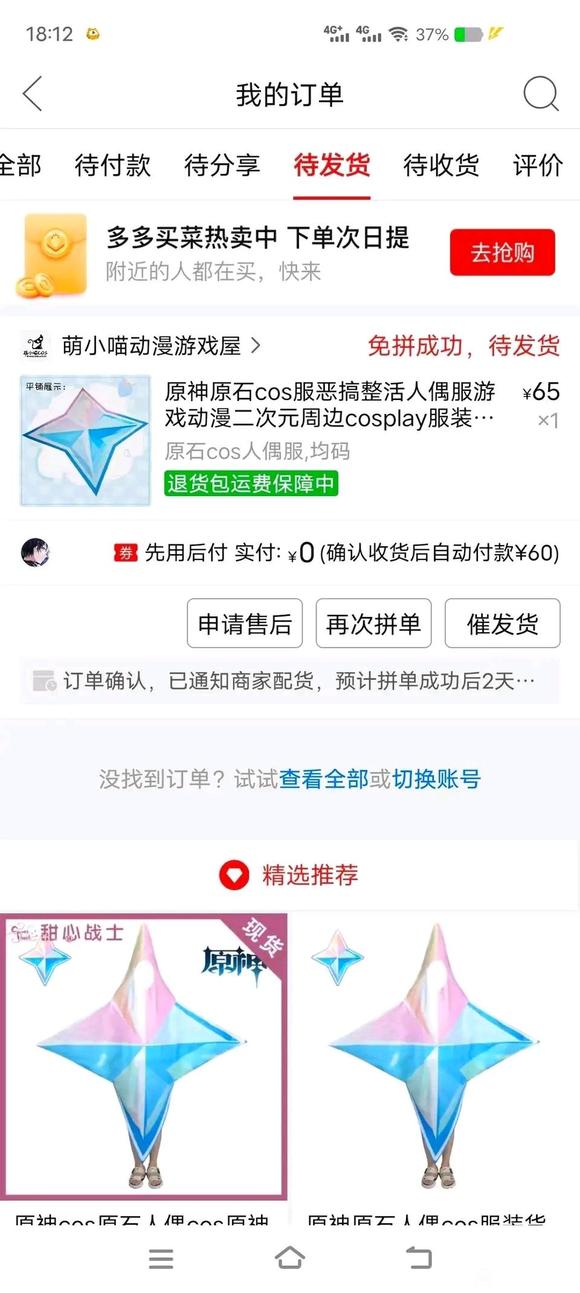Tap 申请售后 for this order
The image size is (580, 1293).
[x=245, y=624]
